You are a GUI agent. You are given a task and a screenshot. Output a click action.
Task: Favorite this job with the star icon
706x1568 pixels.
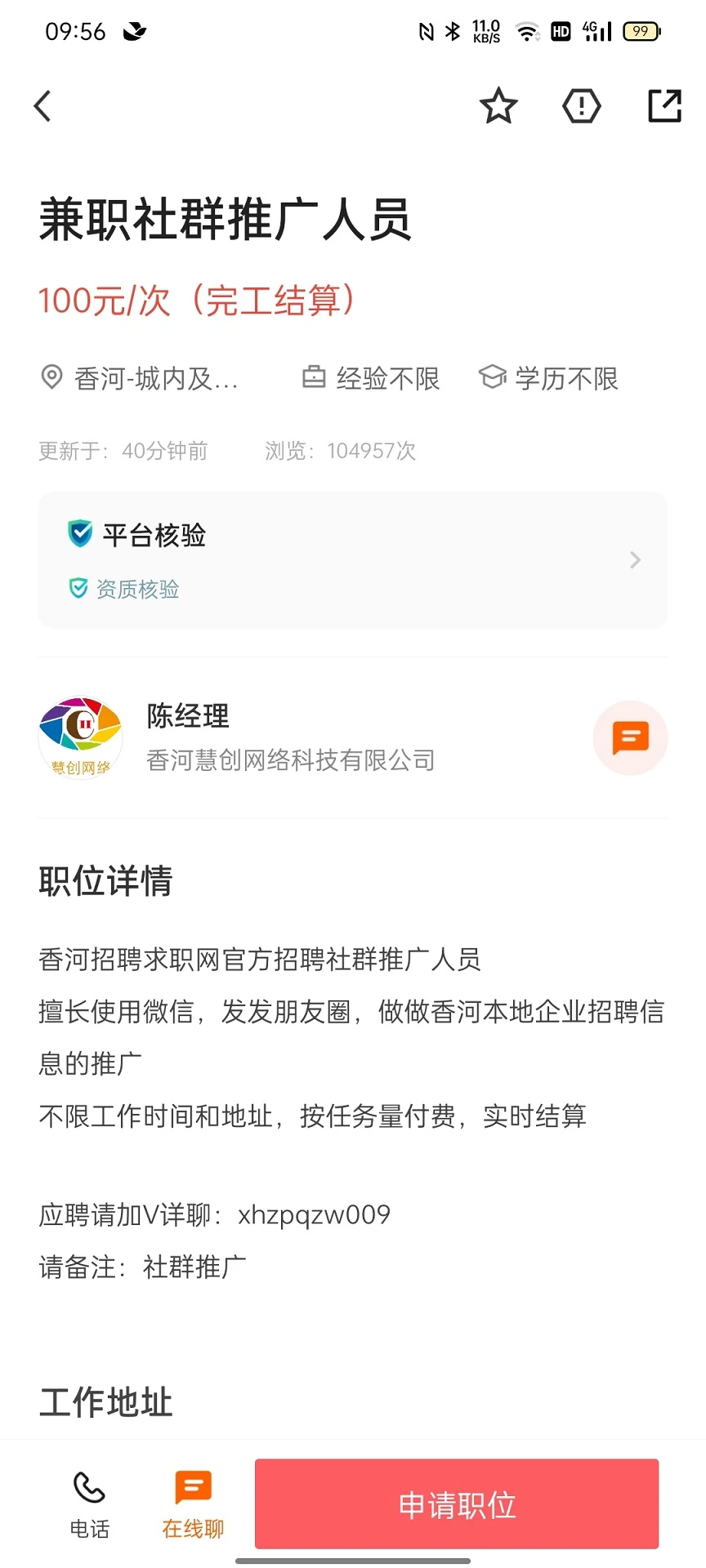(498, 106)
